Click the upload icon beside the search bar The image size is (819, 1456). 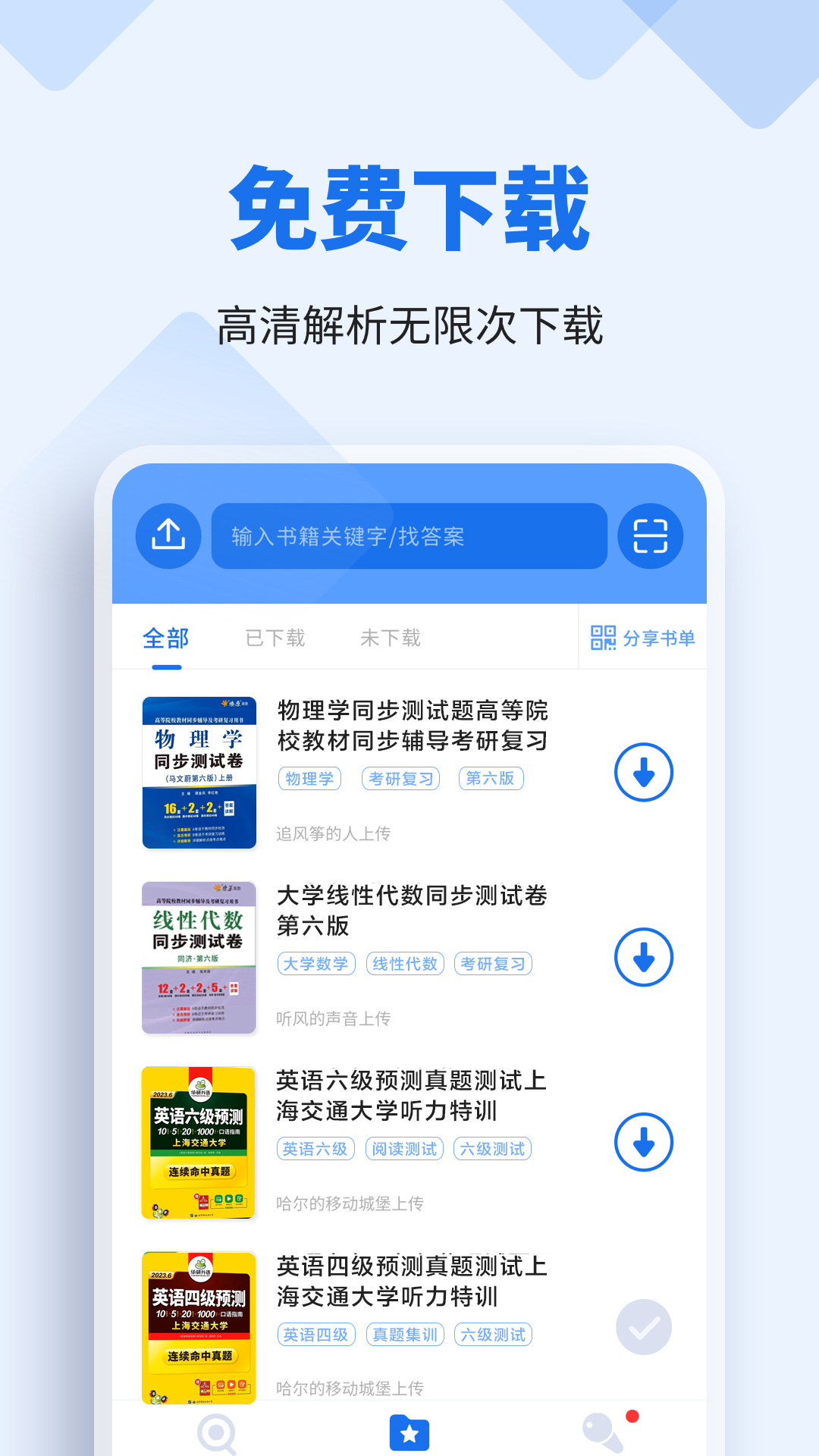(x=168, y=535)
